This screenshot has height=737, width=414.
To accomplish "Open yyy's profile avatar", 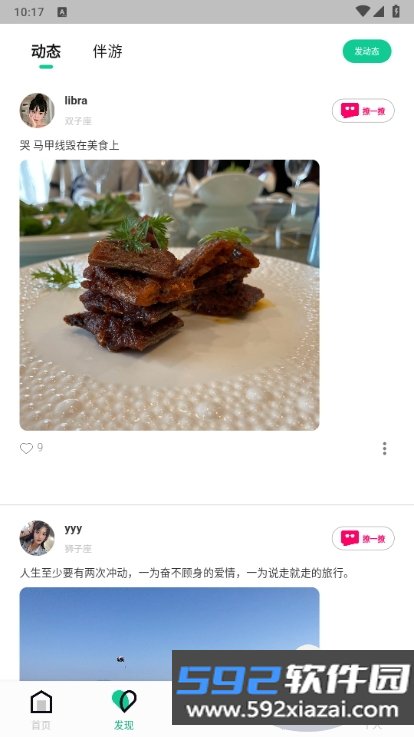I will [37, 538].
